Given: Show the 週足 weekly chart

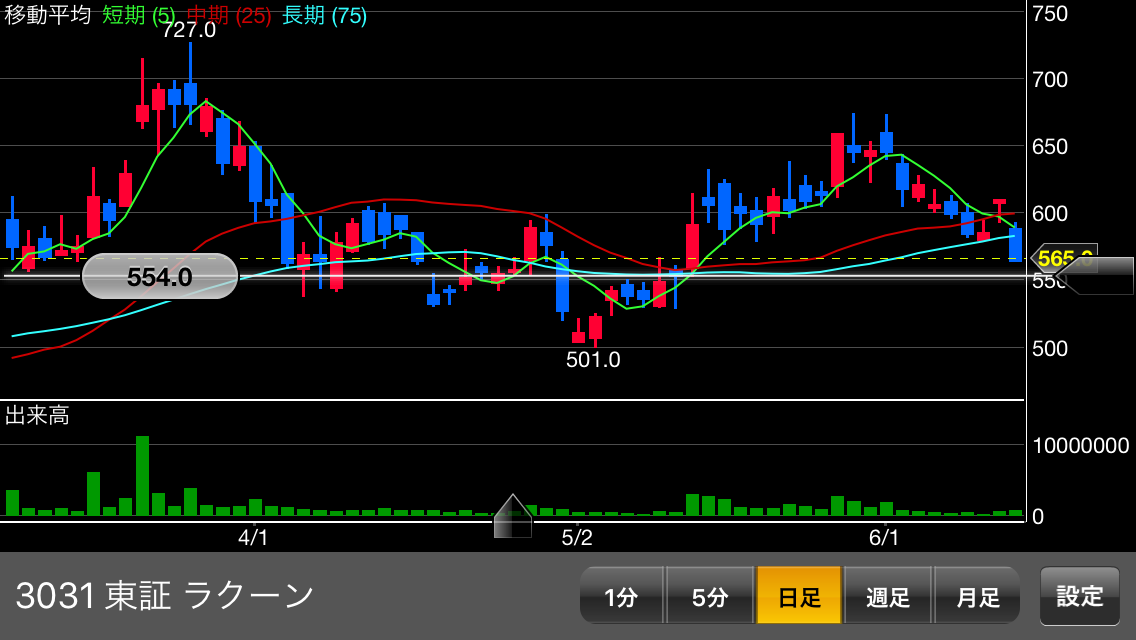Looking at the screenshot, I should tap(888, 596).
